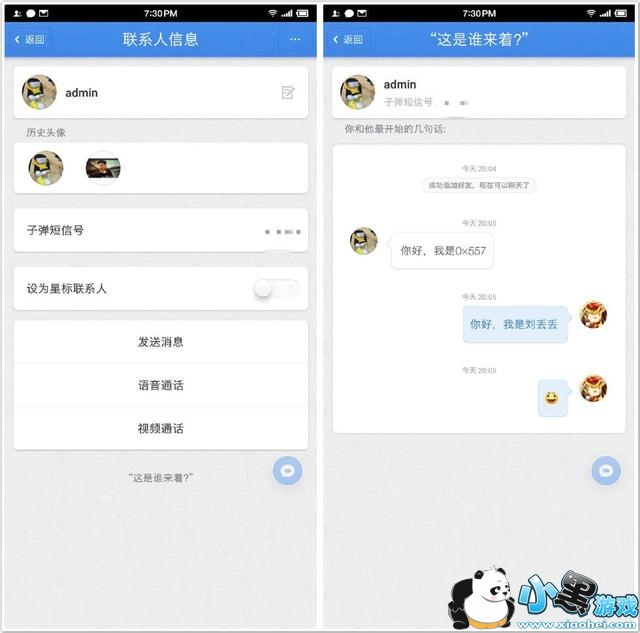Viewport: 640px width, 633px height.
Task: Tap the floating chat button on 联系人信息 screen
Action: [288, 471]
